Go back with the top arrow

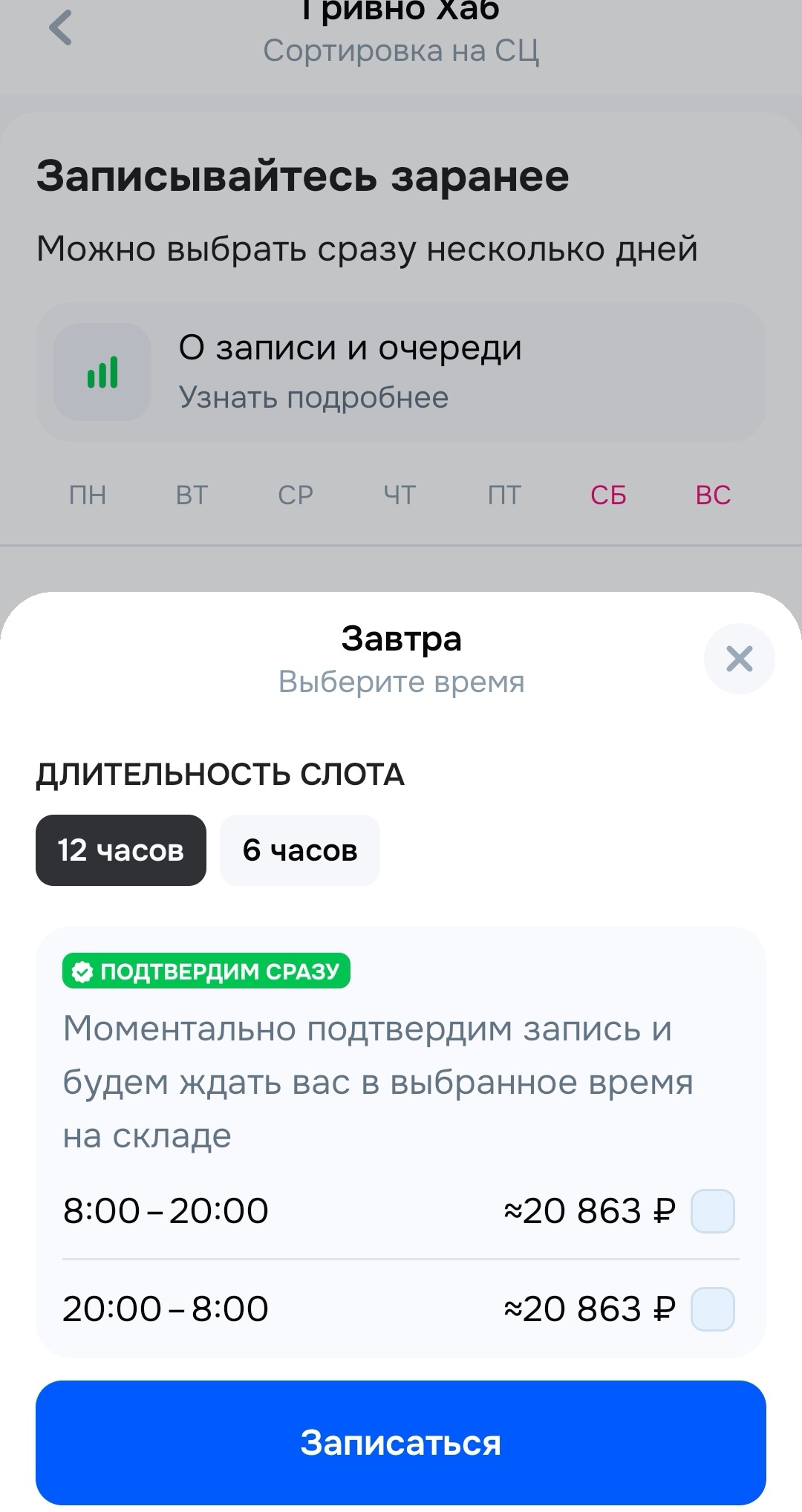[61, 28]
